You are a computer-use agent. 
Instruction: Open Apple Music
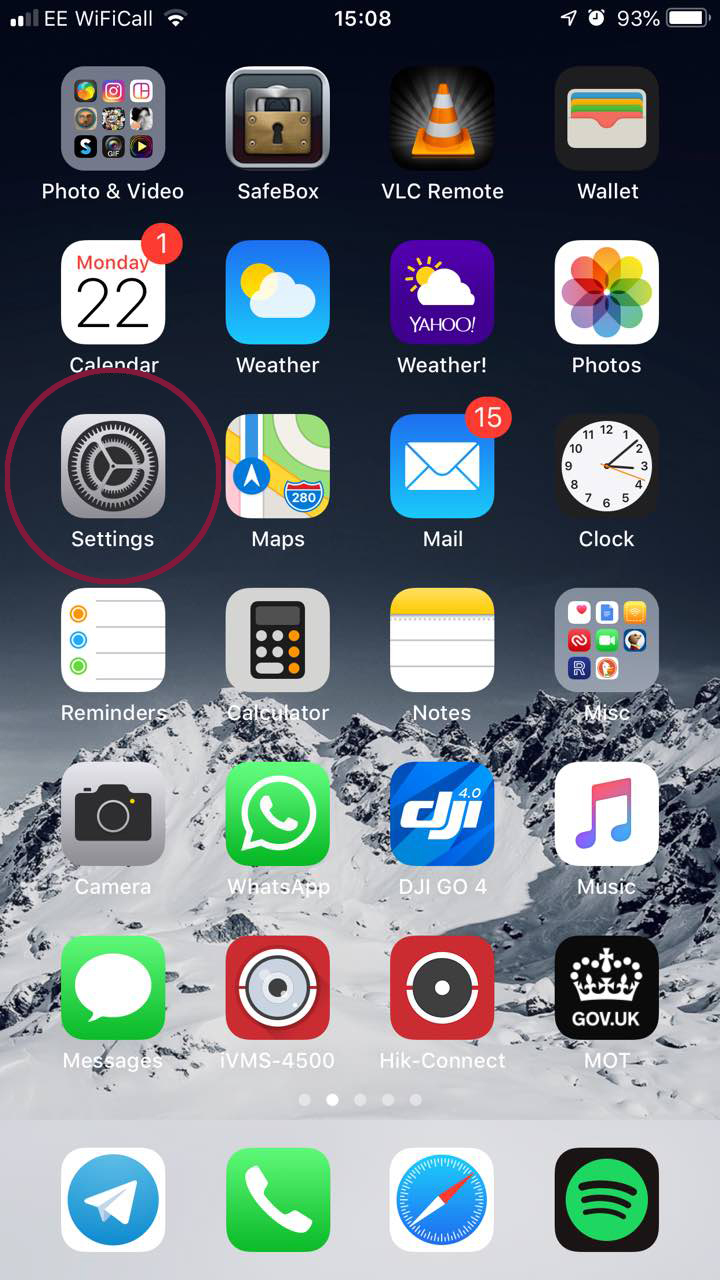(x=606, y=813)
